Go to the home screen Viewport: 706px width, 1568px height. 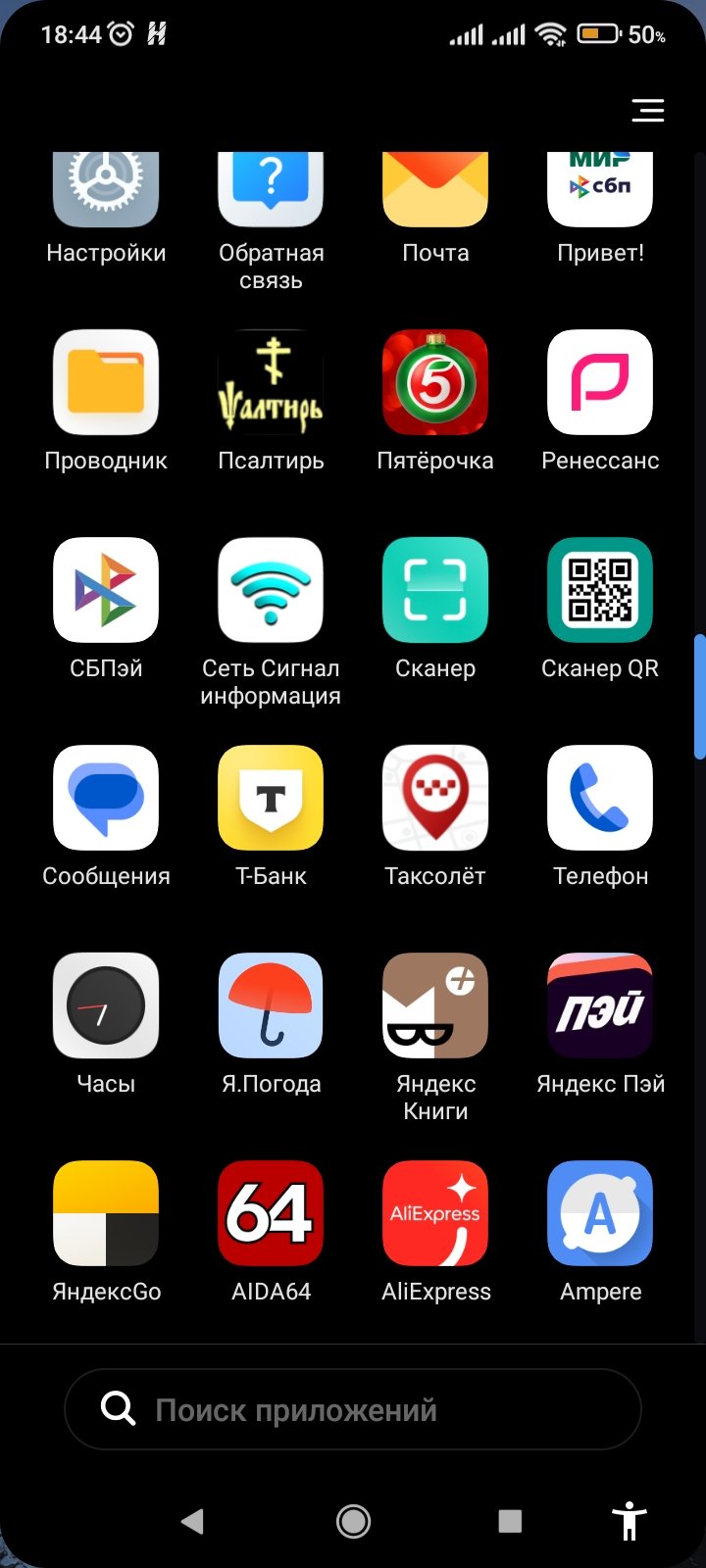[353, 1521]
